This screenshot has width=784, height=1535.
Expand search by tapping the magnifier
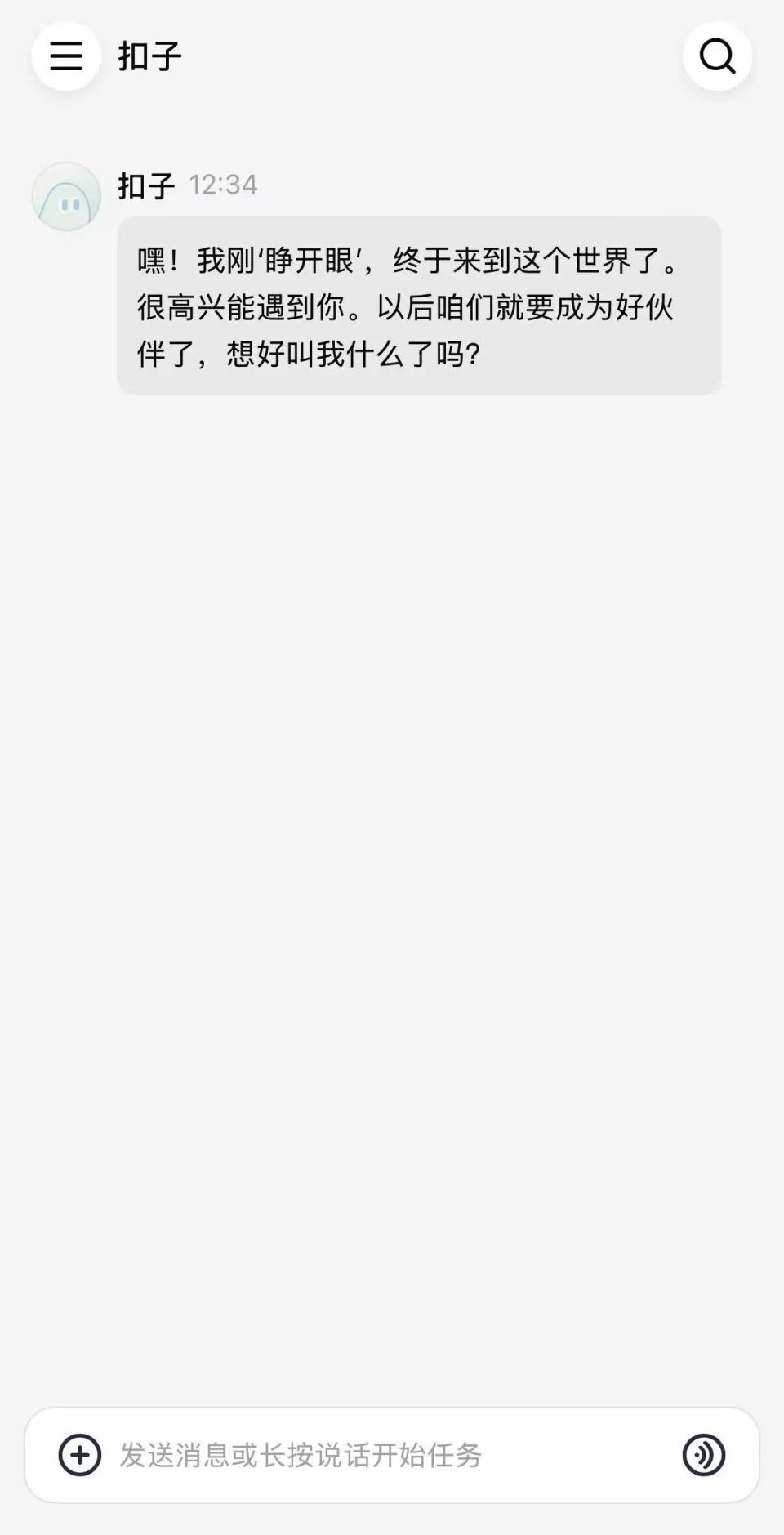(x=716, y=56)
